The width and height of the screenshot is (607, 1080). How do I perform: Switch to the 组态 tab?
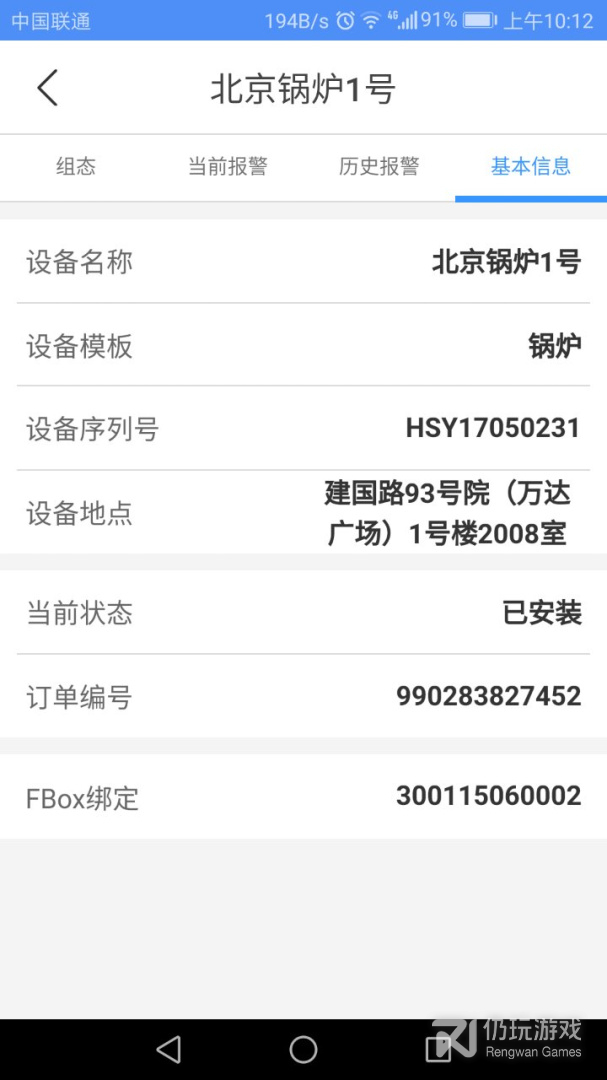coord(76,167)
